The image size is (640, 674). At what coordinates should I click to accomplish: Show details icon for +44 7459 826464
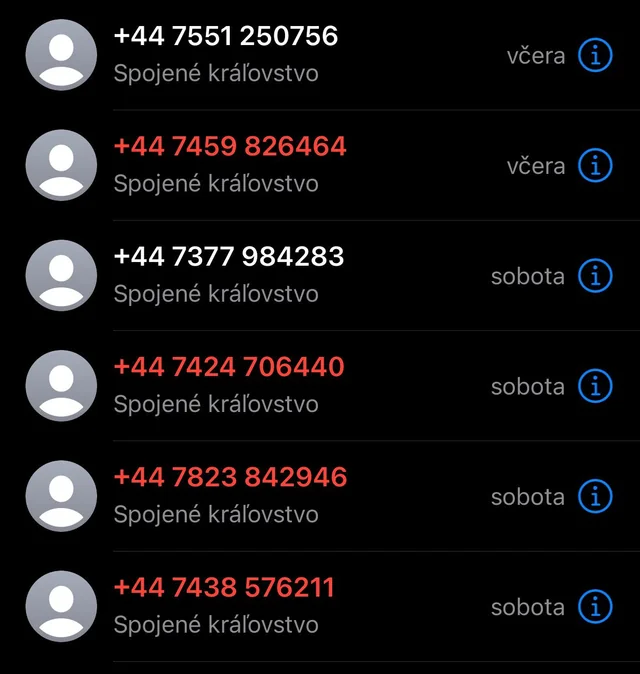(595, 166)
